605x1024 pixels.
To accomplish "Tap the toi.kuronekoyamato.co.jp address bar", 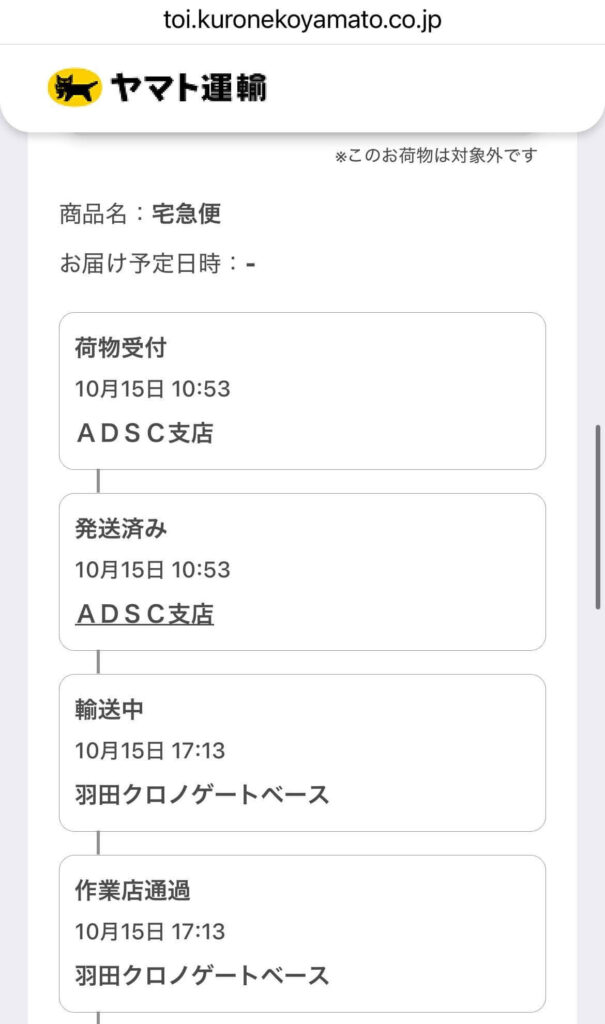I will coord(302,20).
